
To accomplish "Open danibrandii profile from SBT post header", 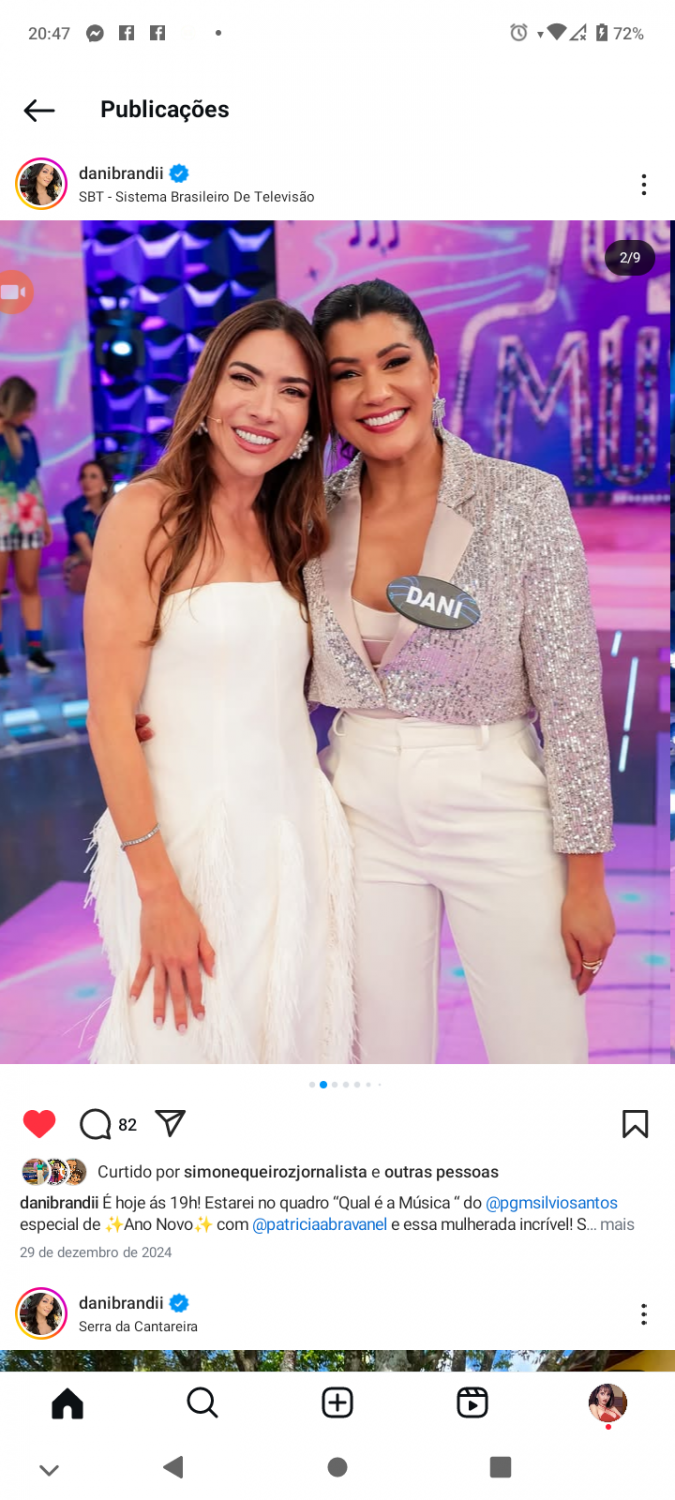I will click(120, 173).
